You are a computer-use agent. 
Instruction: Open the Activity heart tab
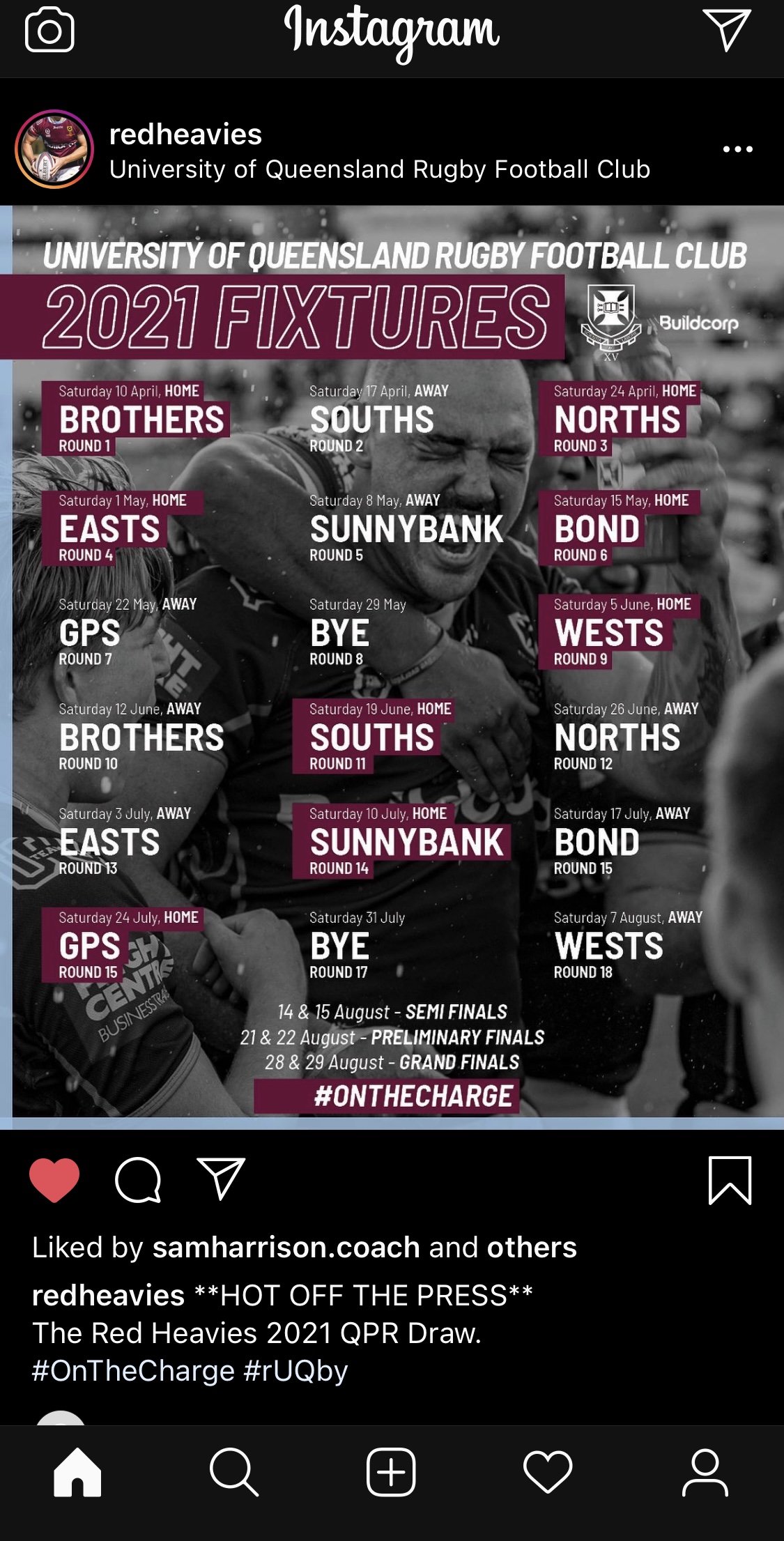[548, 1472]
